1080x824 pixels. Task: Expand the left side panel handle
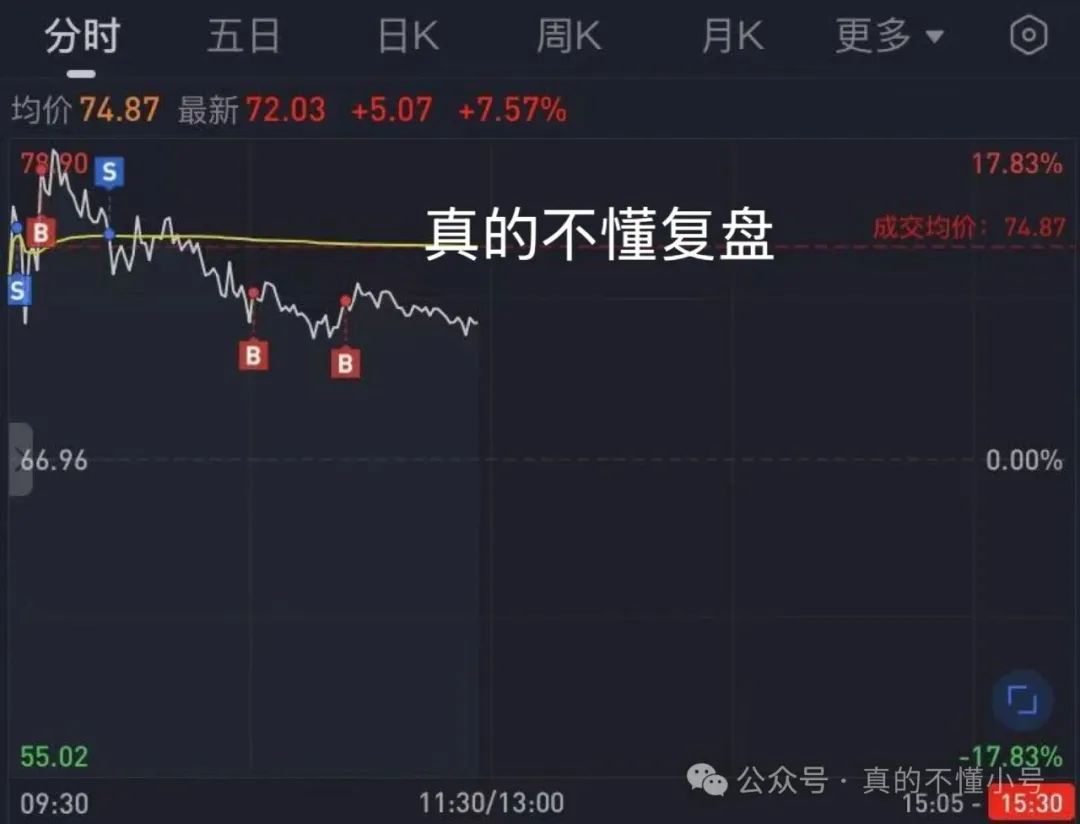[x=21, y=460]
